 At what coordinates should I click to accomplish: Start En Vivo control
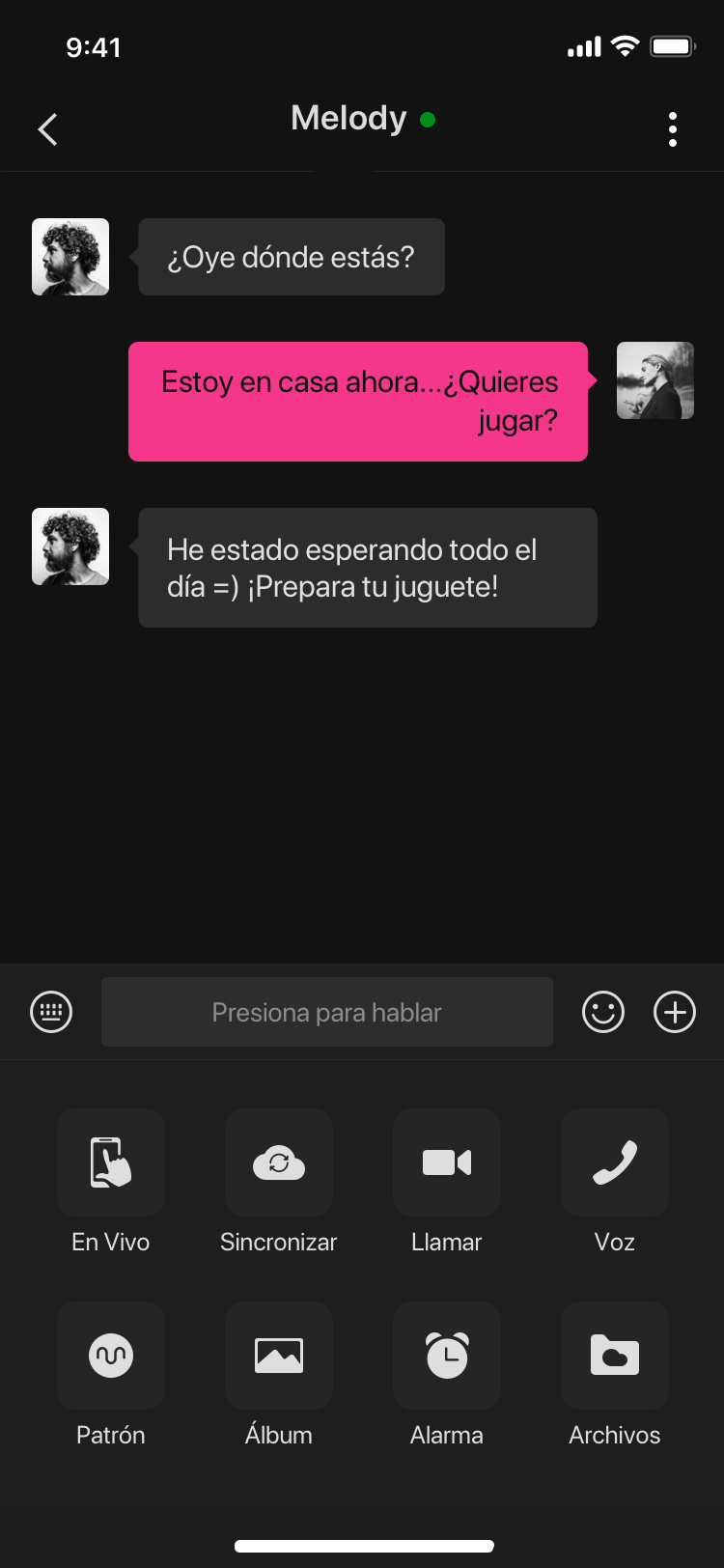111,1162
